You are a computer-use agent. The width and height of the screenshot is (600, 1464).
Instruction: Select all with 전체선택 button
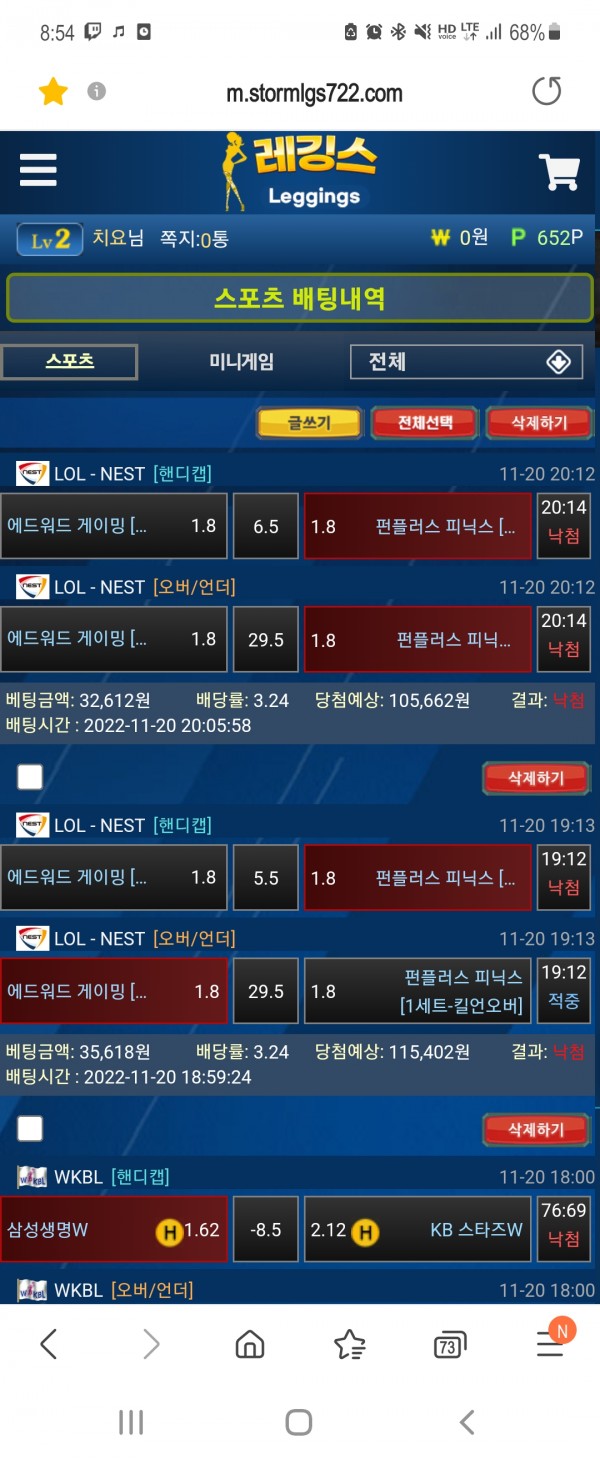[x=425, y=423]
